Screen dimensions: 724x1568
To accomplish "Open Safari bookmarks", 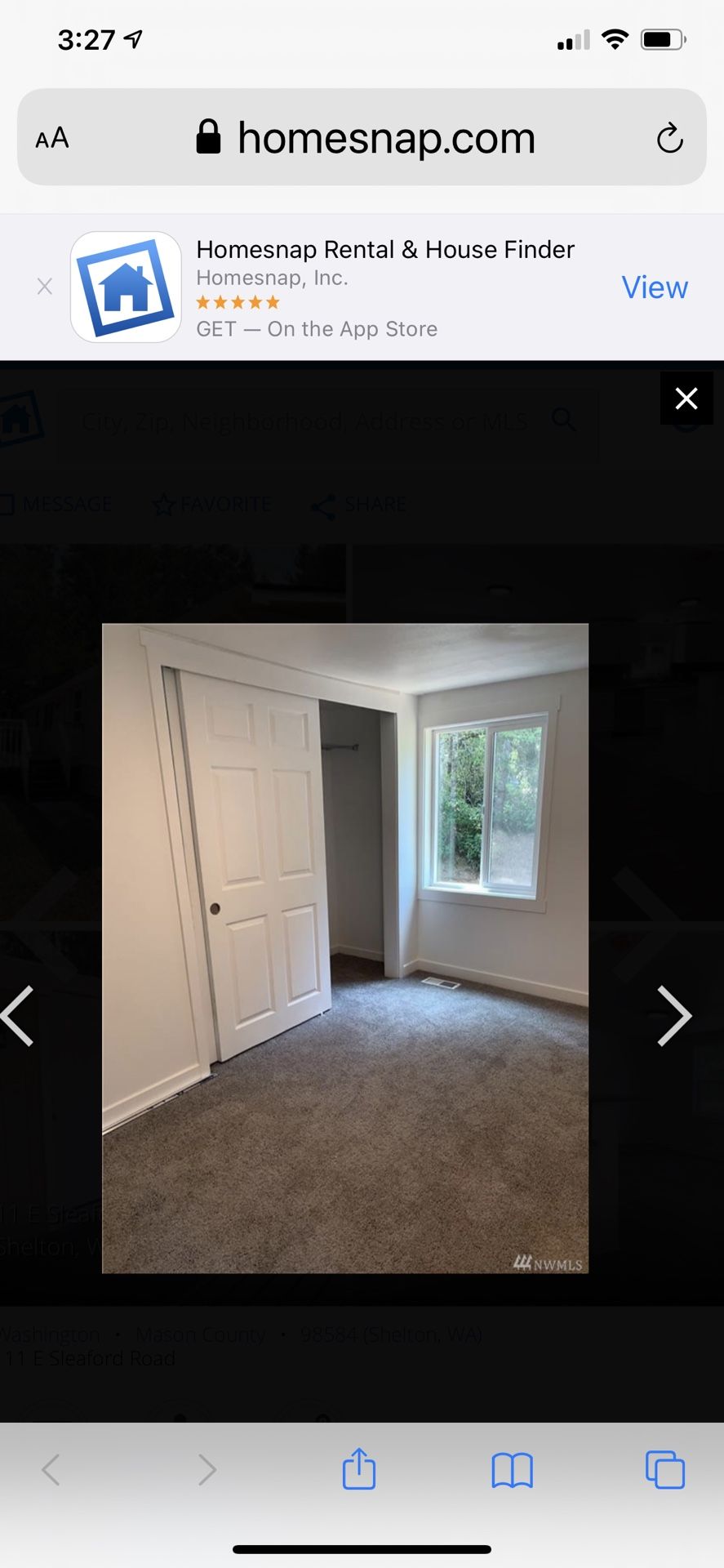I will [x=512, y=1470].
